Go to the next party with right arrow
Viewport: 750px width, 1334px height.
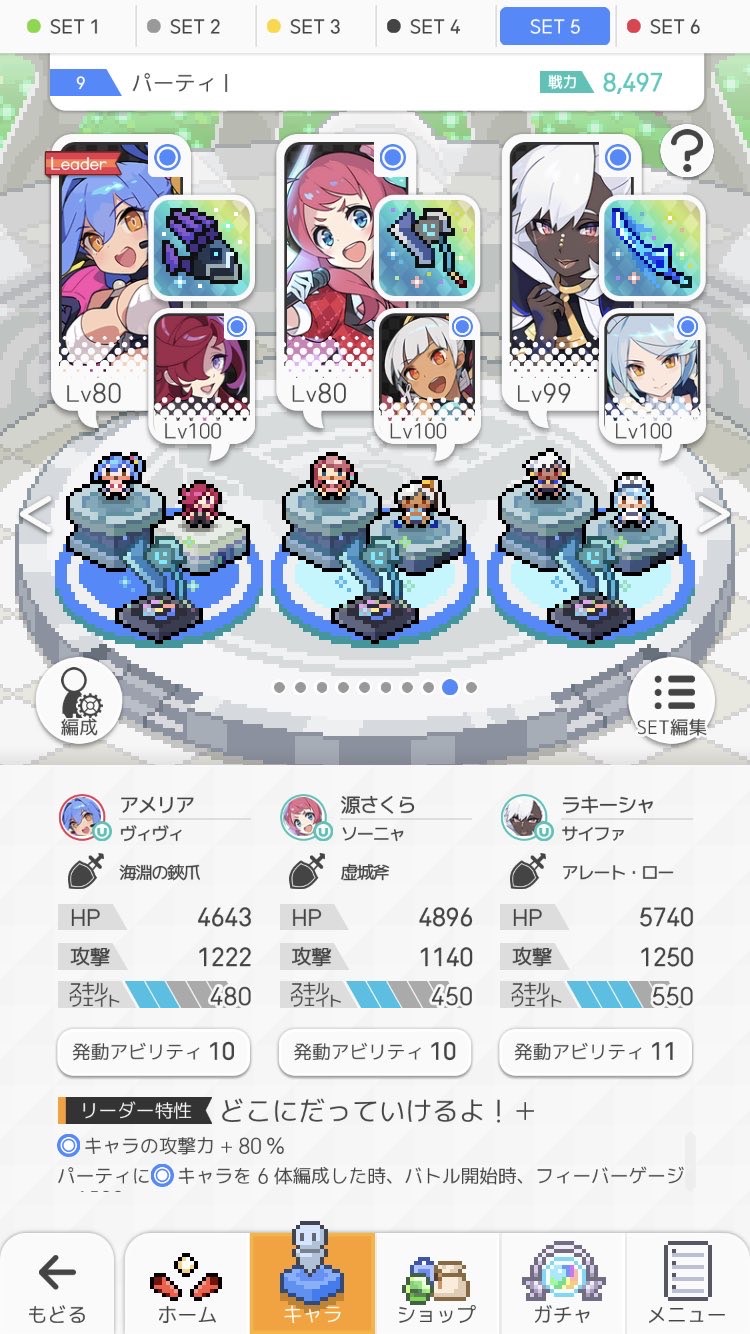coord(714,516)
